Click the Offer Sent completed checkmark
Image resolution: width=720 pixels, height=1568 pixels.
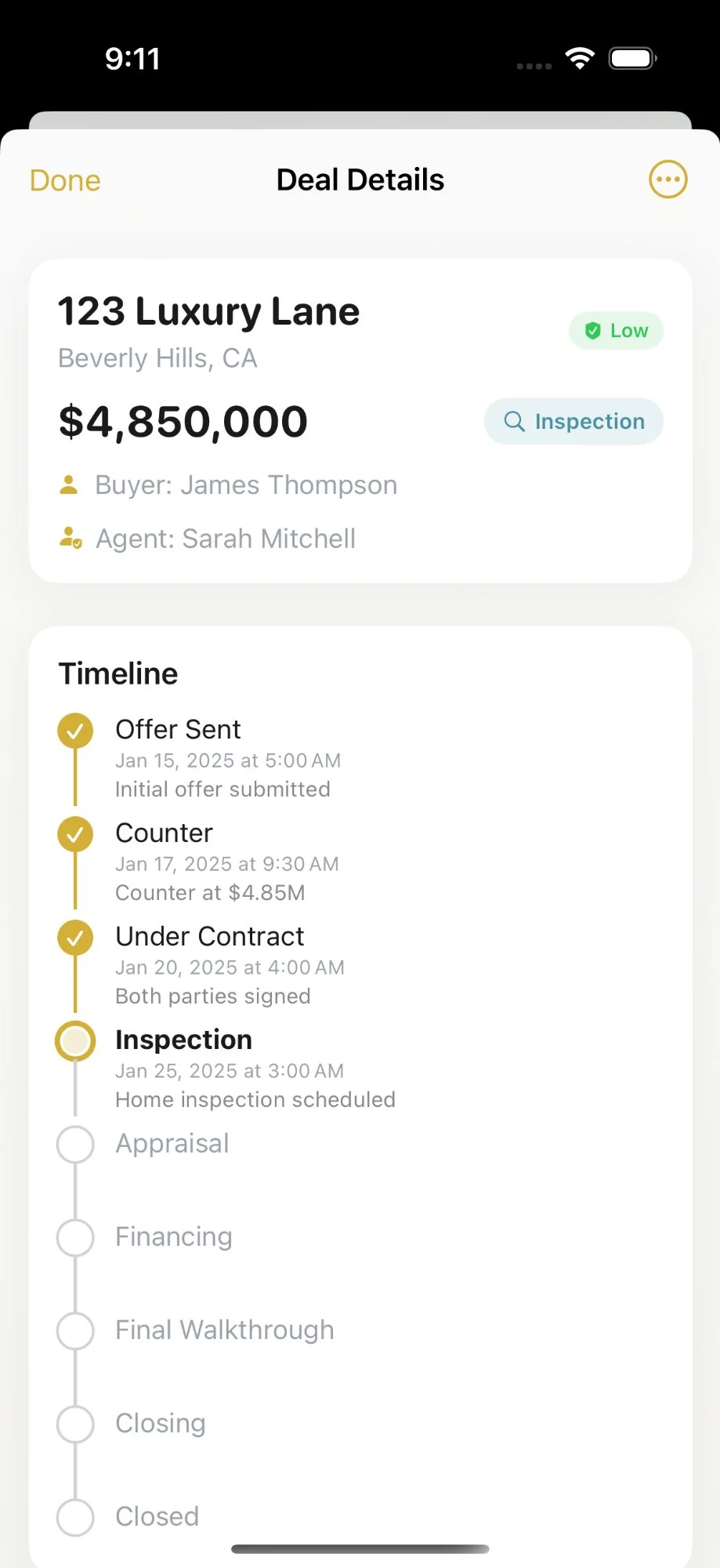[75, 730]
